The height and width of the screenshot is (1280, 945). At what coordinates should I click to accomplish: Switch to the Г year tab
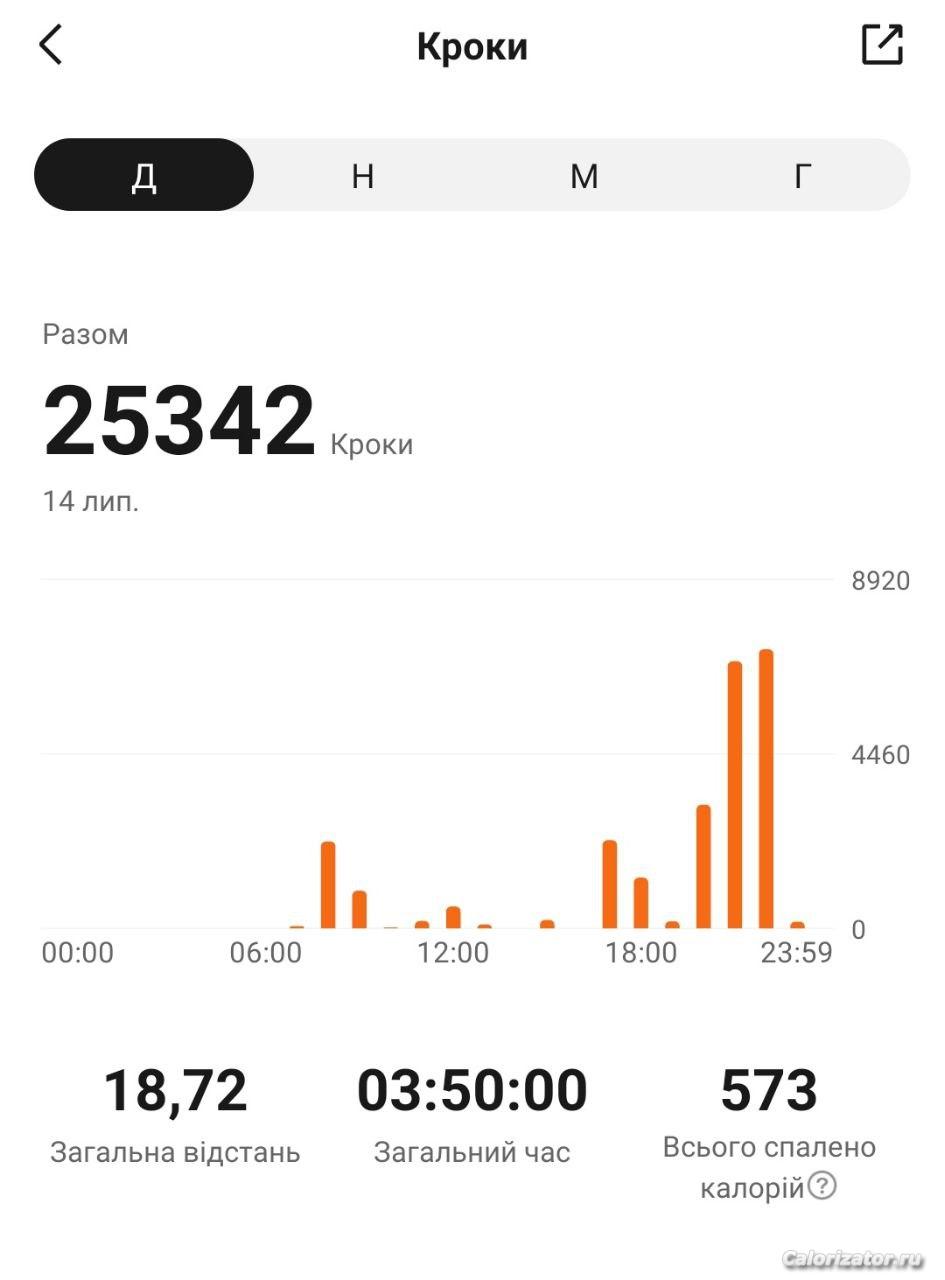pos(802,176)
